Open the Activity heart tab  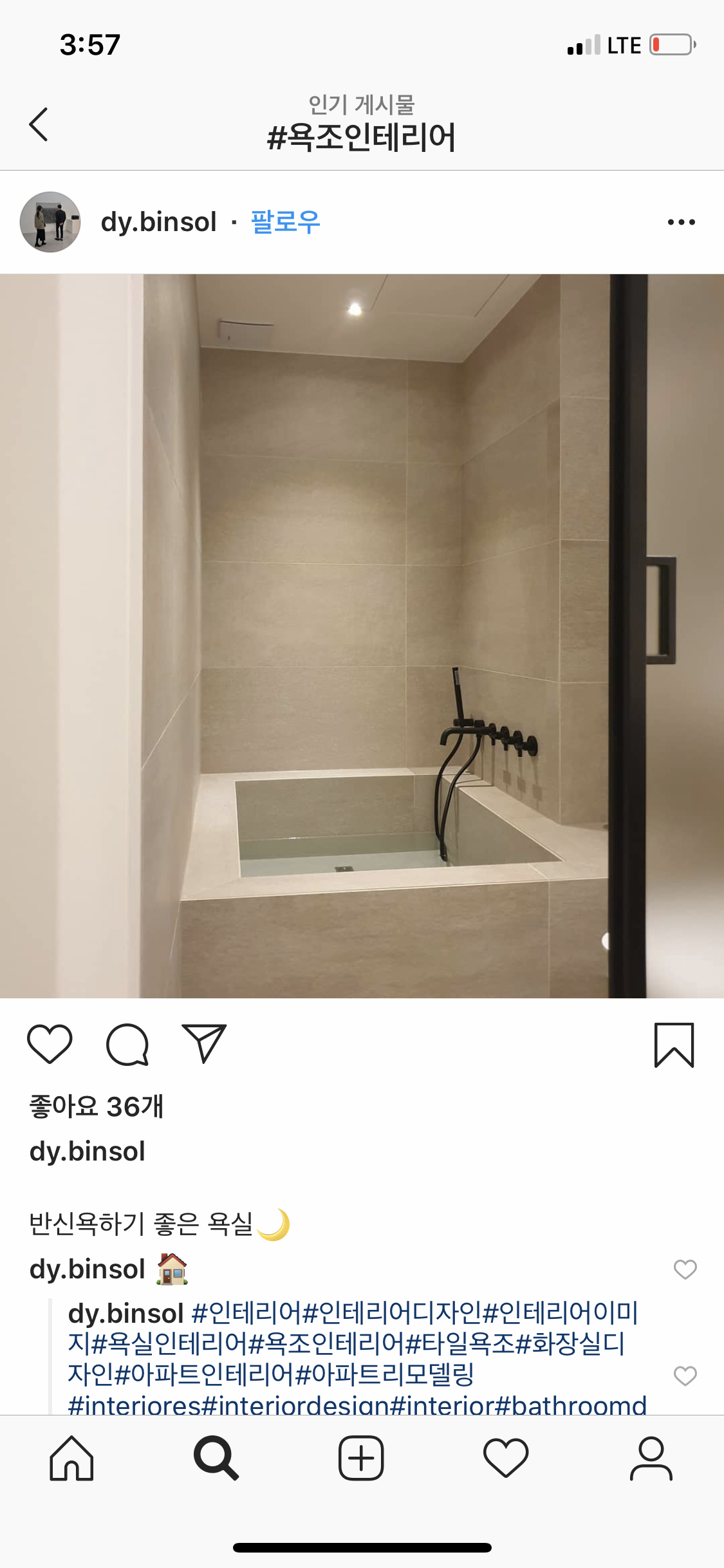point(506,1459)
